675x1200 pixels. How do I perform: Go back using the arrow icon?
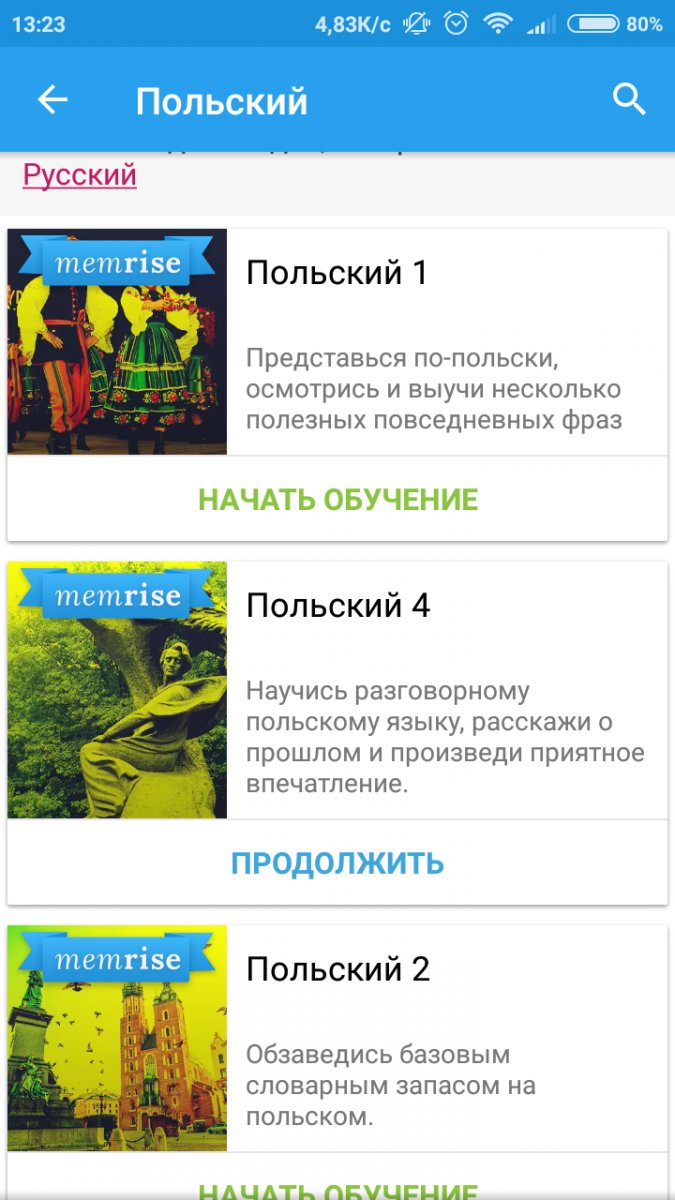[x=52, y=100]
